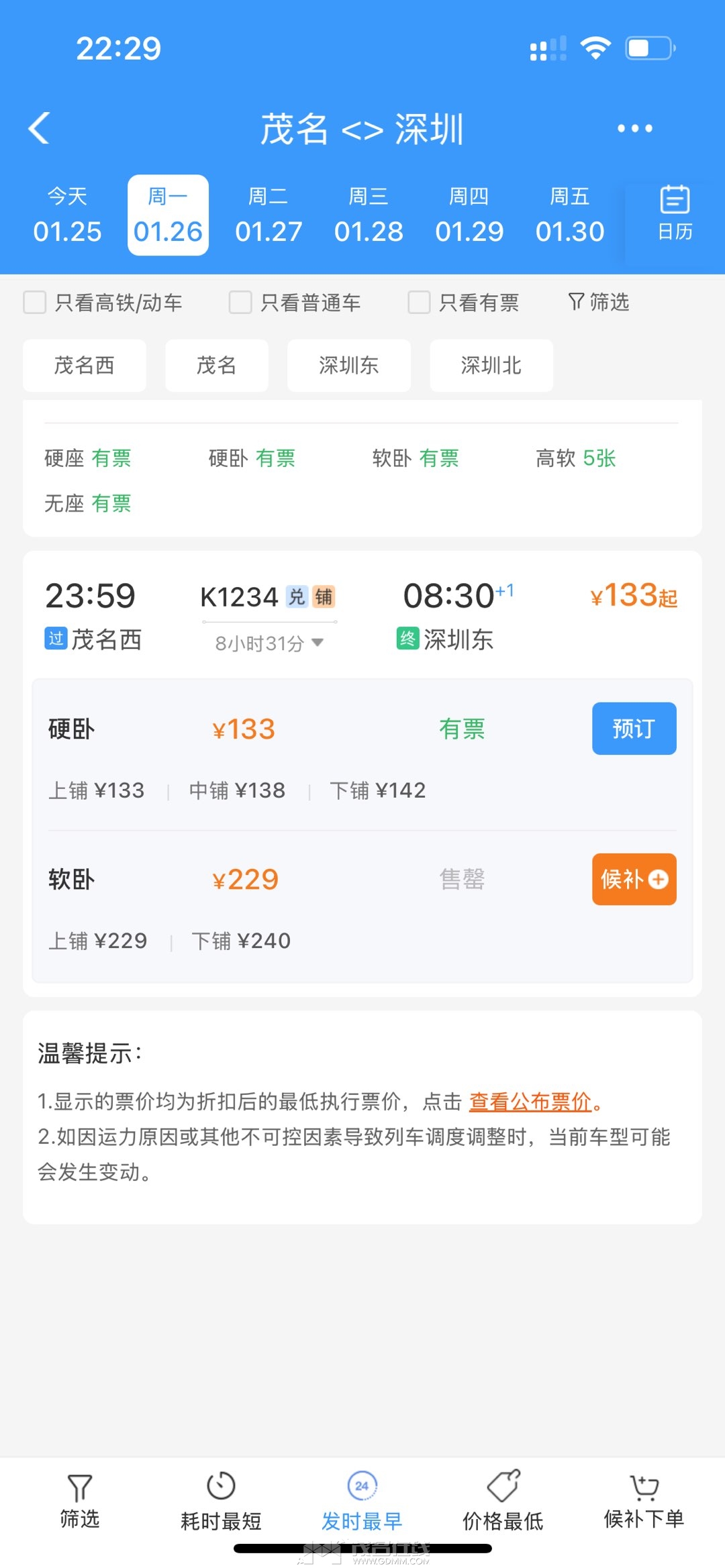Switch to today's date 01.25

67,215
